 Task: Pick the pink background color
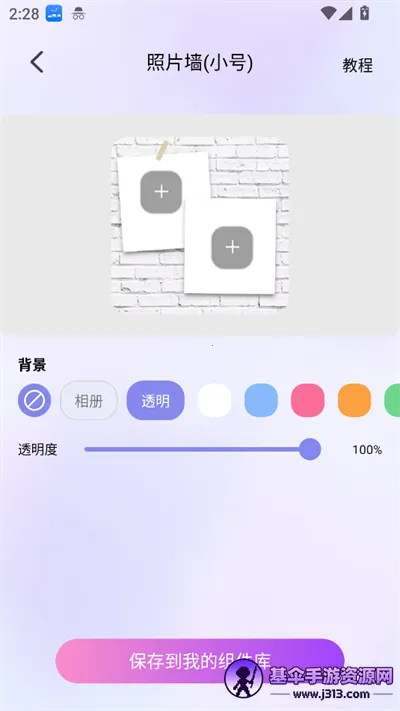(307, 400)
